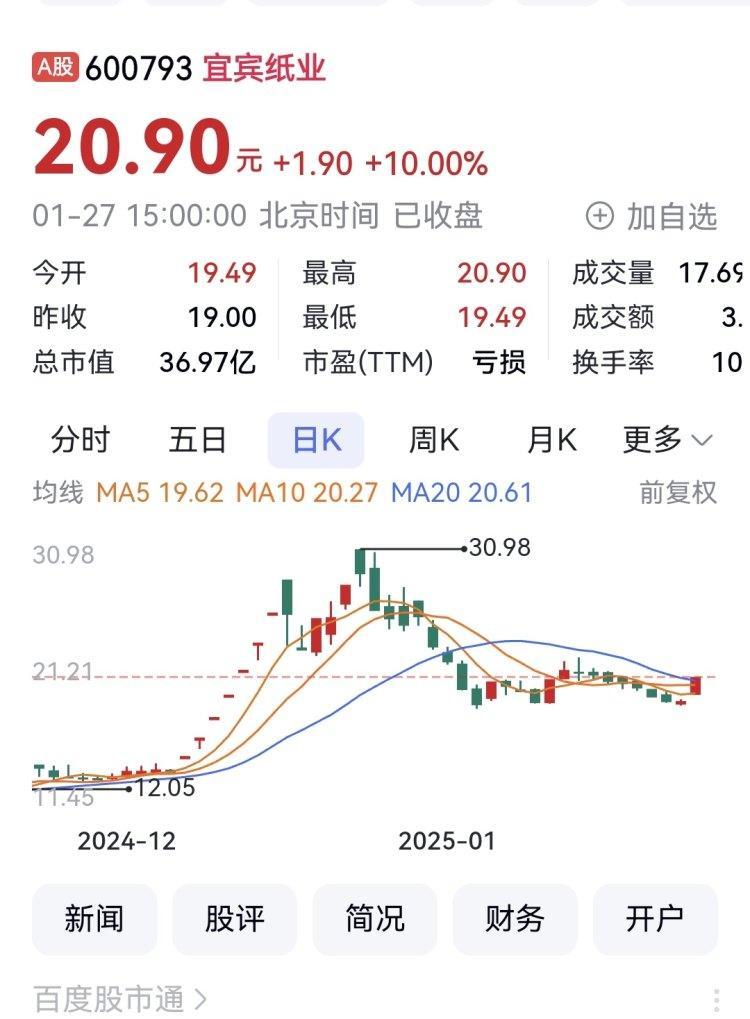Change the 前复权 adjustment setting
This screenshot has height=1019, width=750.
(x=678, y=492)
